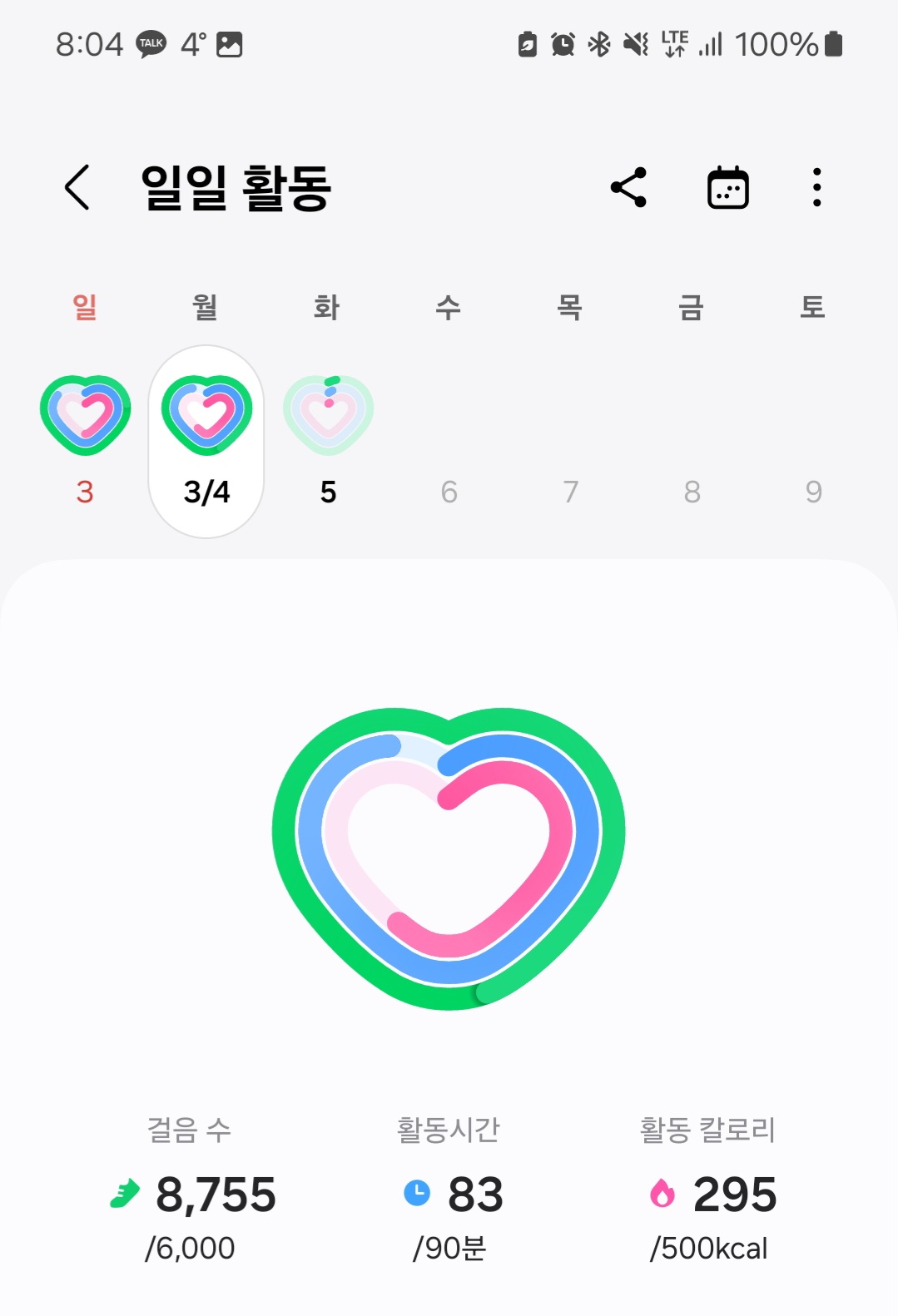Share the daily activity summary
The height and width of the screenshot is (1316, 898).
click(628, 187)
